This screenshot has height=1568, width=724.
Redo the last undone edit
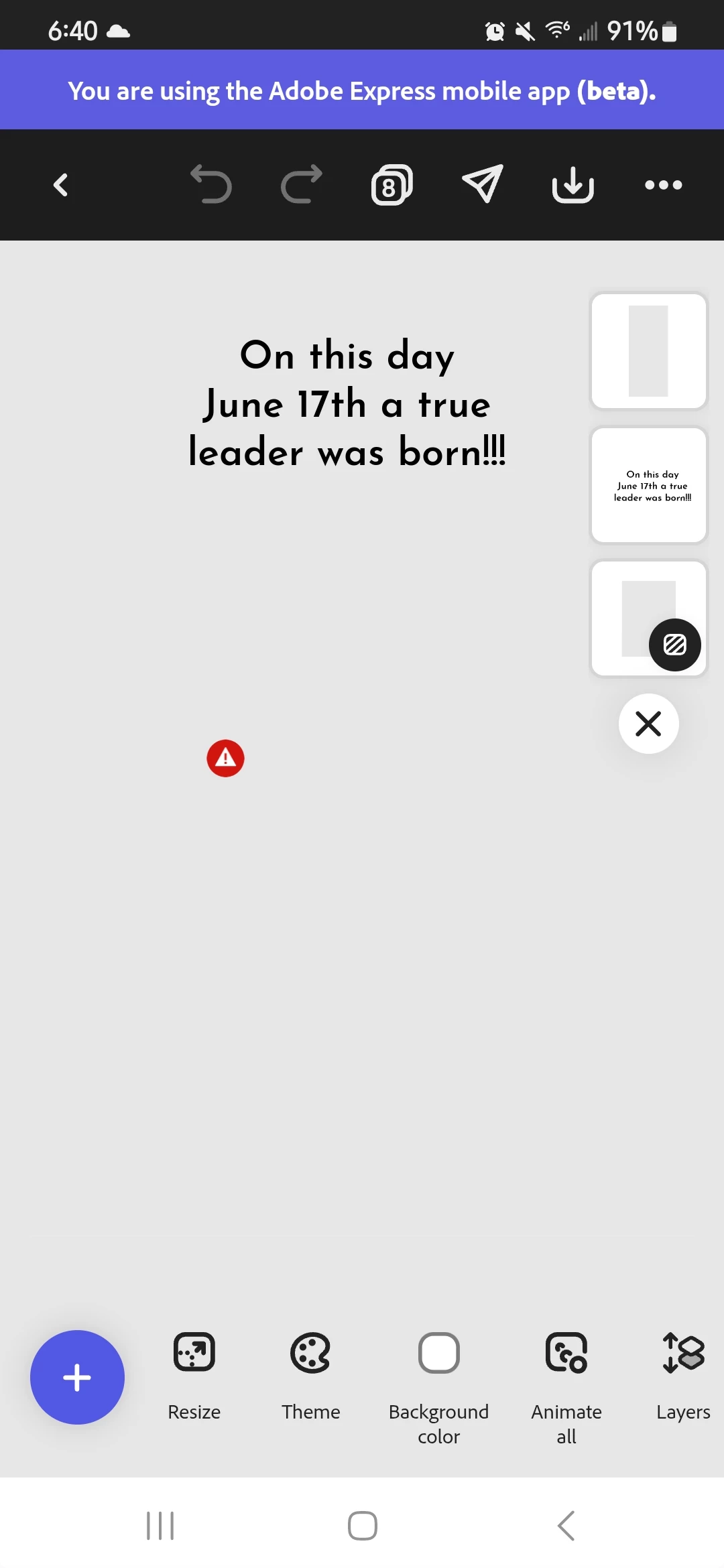click(302, 184)
